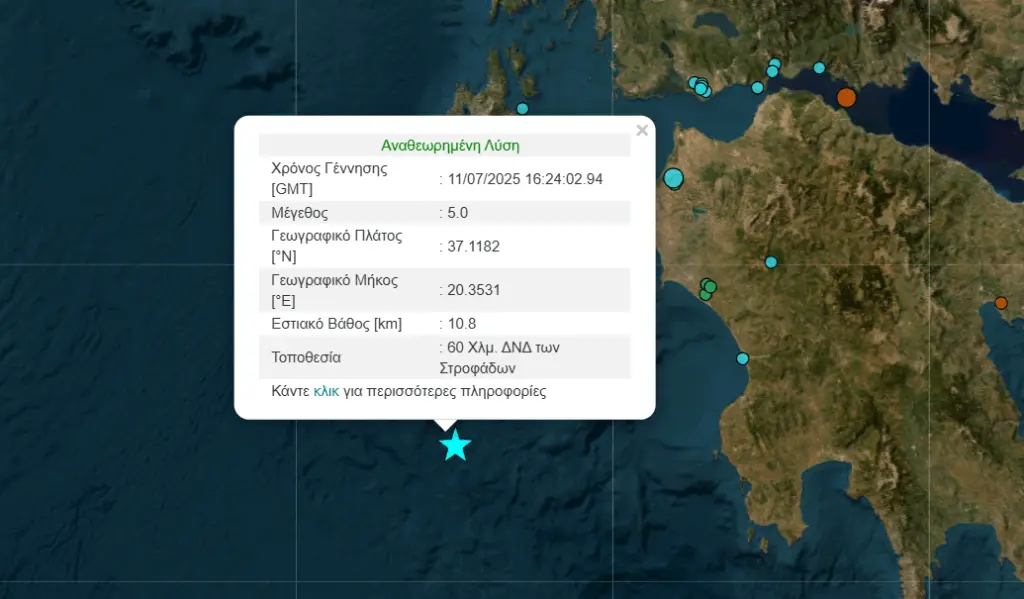Close the earthquake info popup
The image size is (1024, 599).
pos(642,130)
